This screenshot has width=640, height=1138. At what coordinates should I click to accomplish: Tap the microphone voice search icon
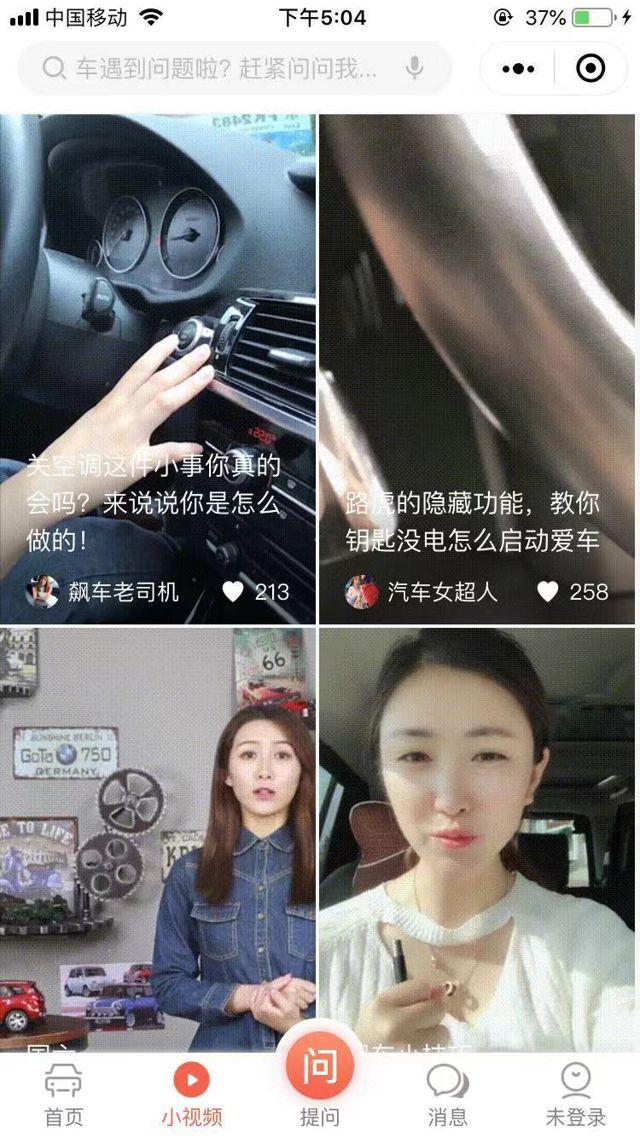[414, 69]
